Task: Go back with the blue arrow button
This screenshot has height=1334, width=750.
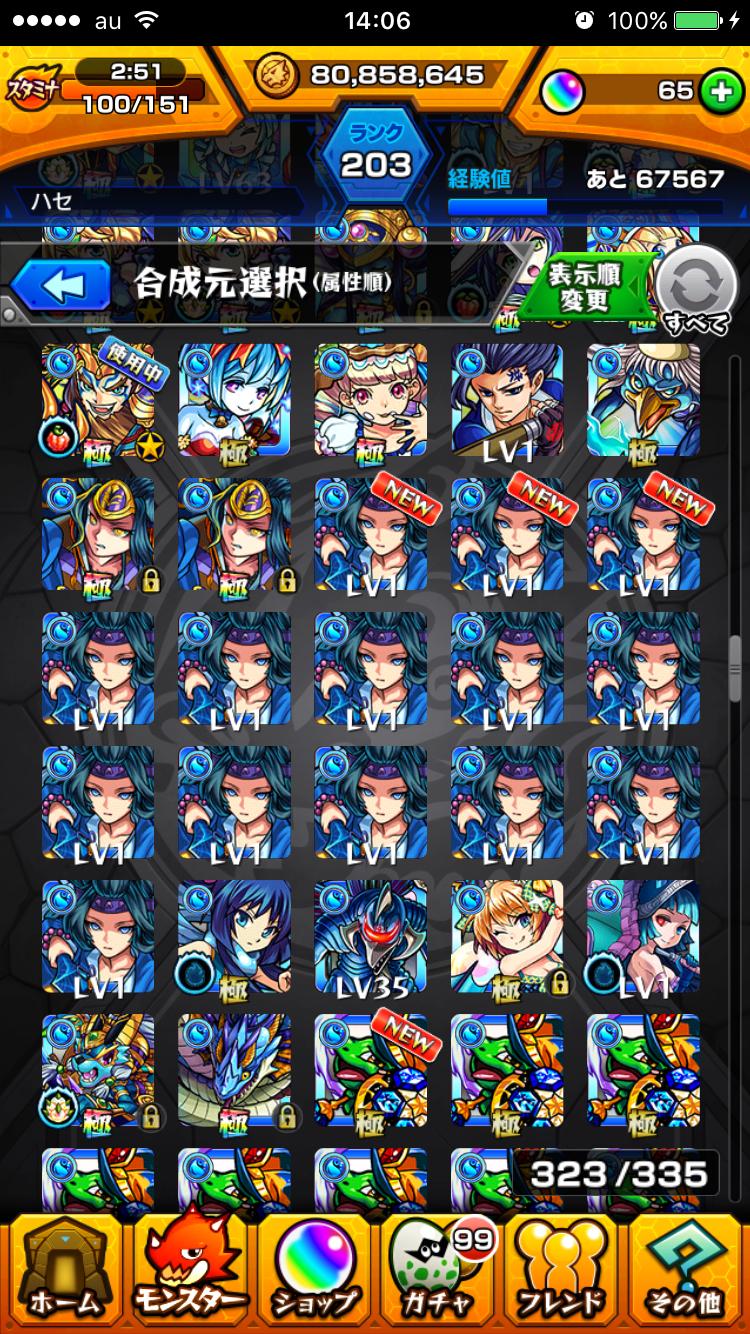Action: 62,286
